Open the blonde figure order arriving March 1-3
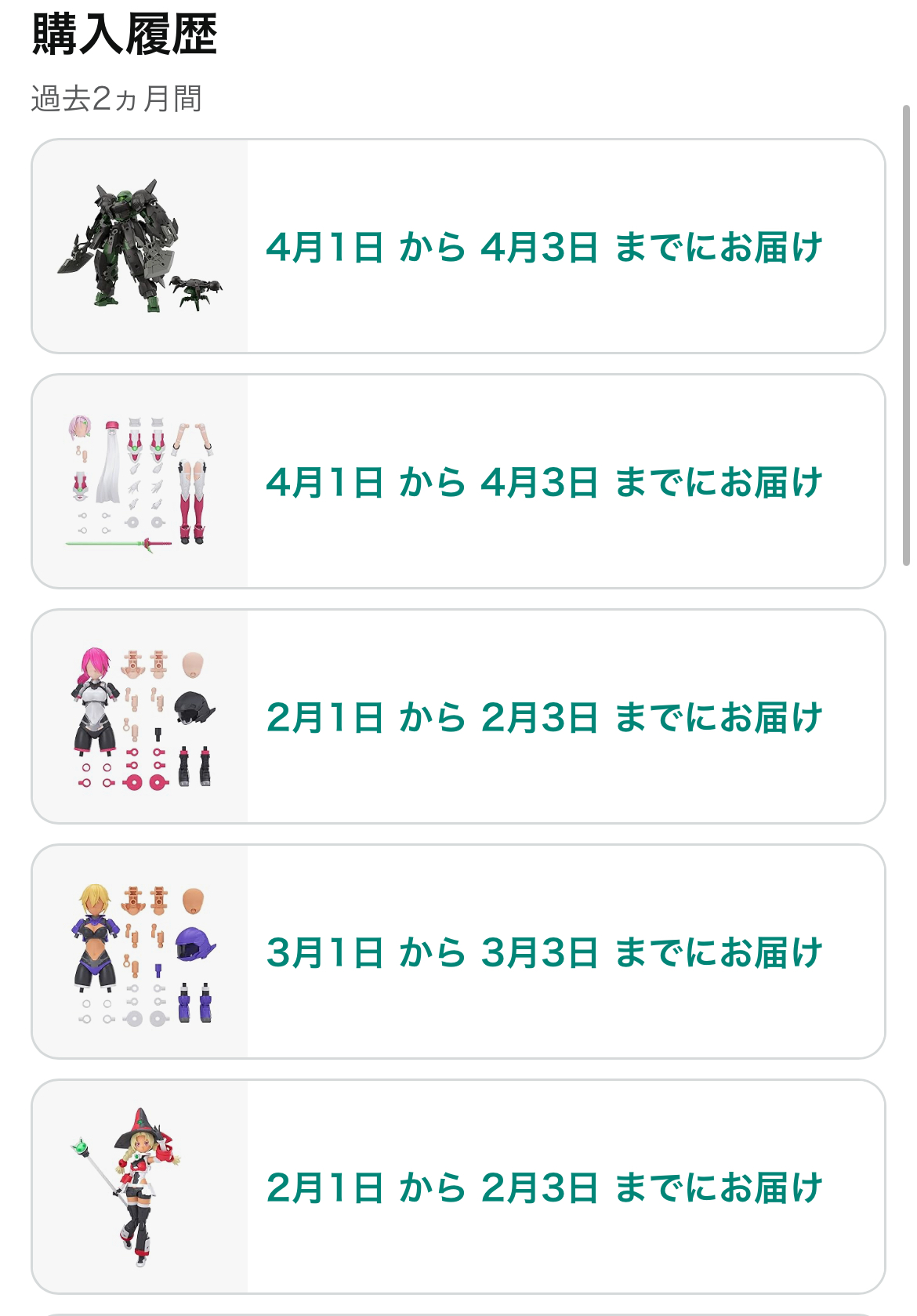The image size is (917, 1316). [458, 952]
